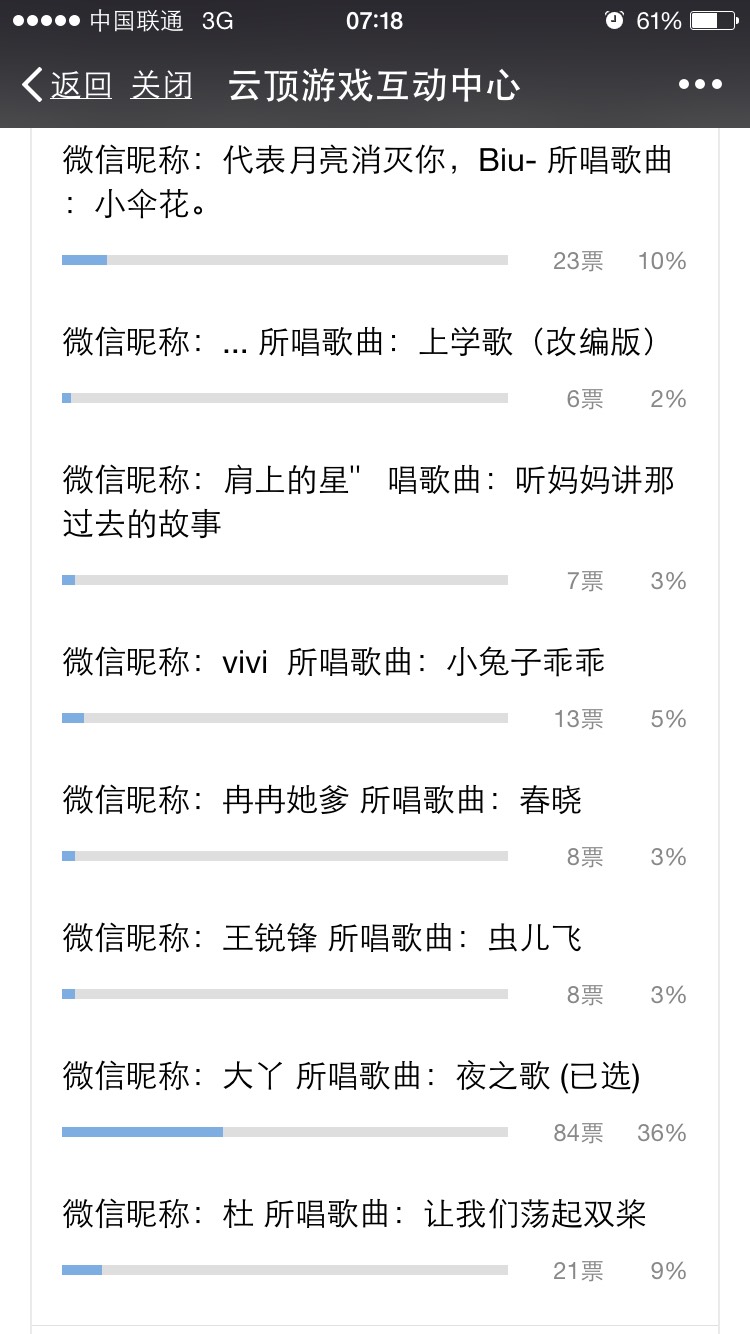Close the page with 关闭
The height and width of the screenshot is (1334, 750).
point(161,85)
